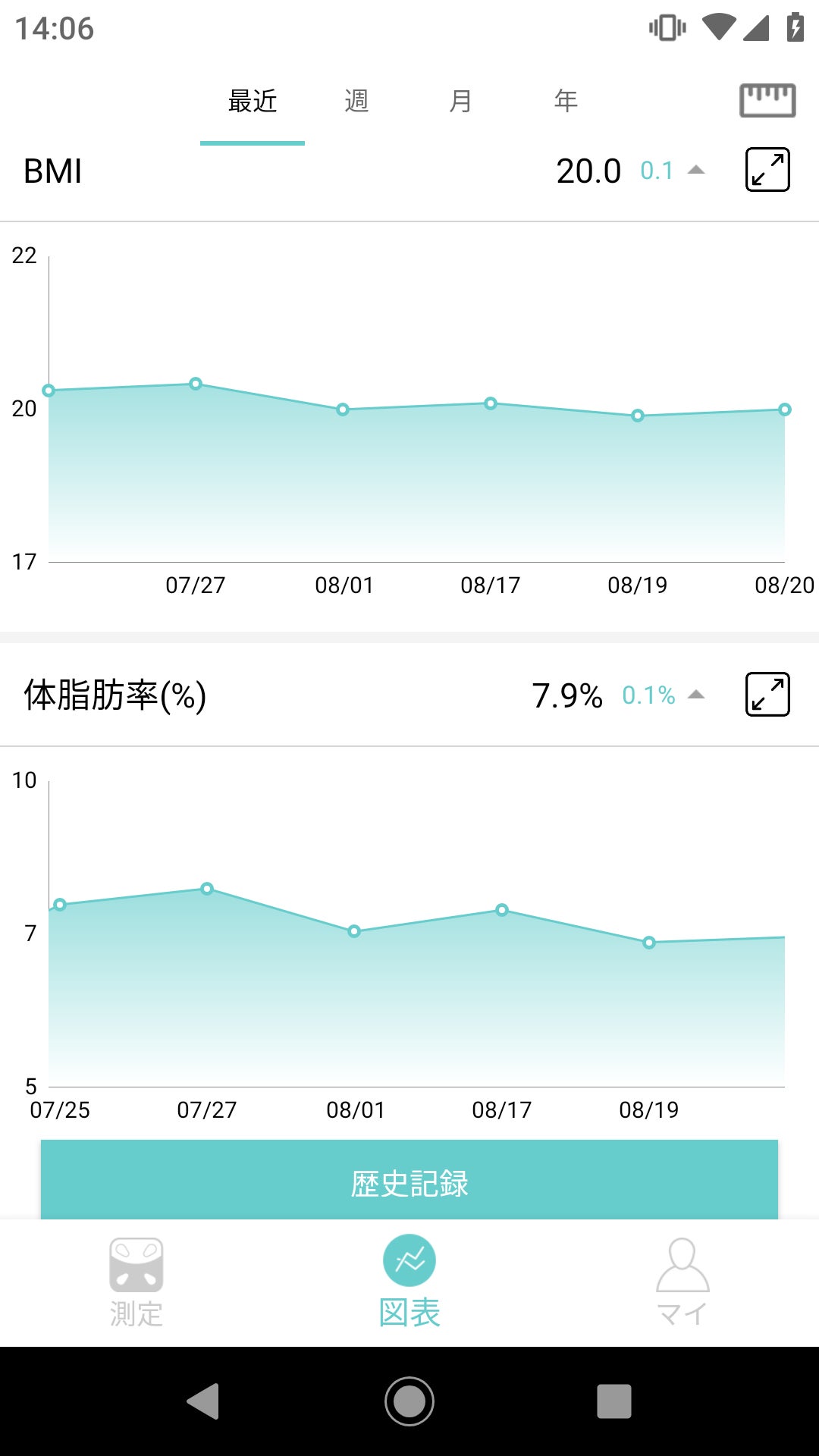Tap the 08/19 data point on BMI chart

tap(638, 416)
